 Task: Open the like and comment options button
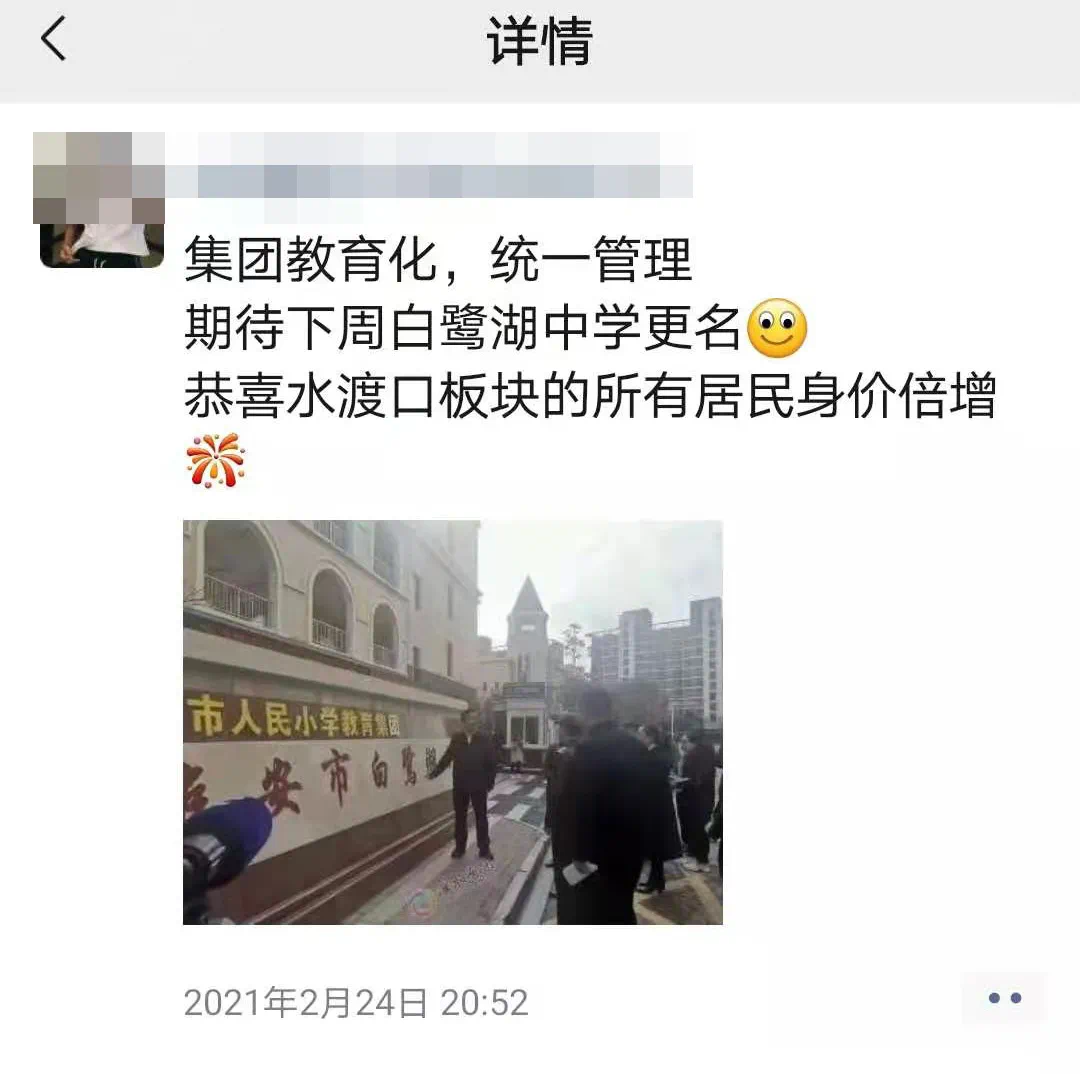pyautogui.click(x=1004, y=998)
